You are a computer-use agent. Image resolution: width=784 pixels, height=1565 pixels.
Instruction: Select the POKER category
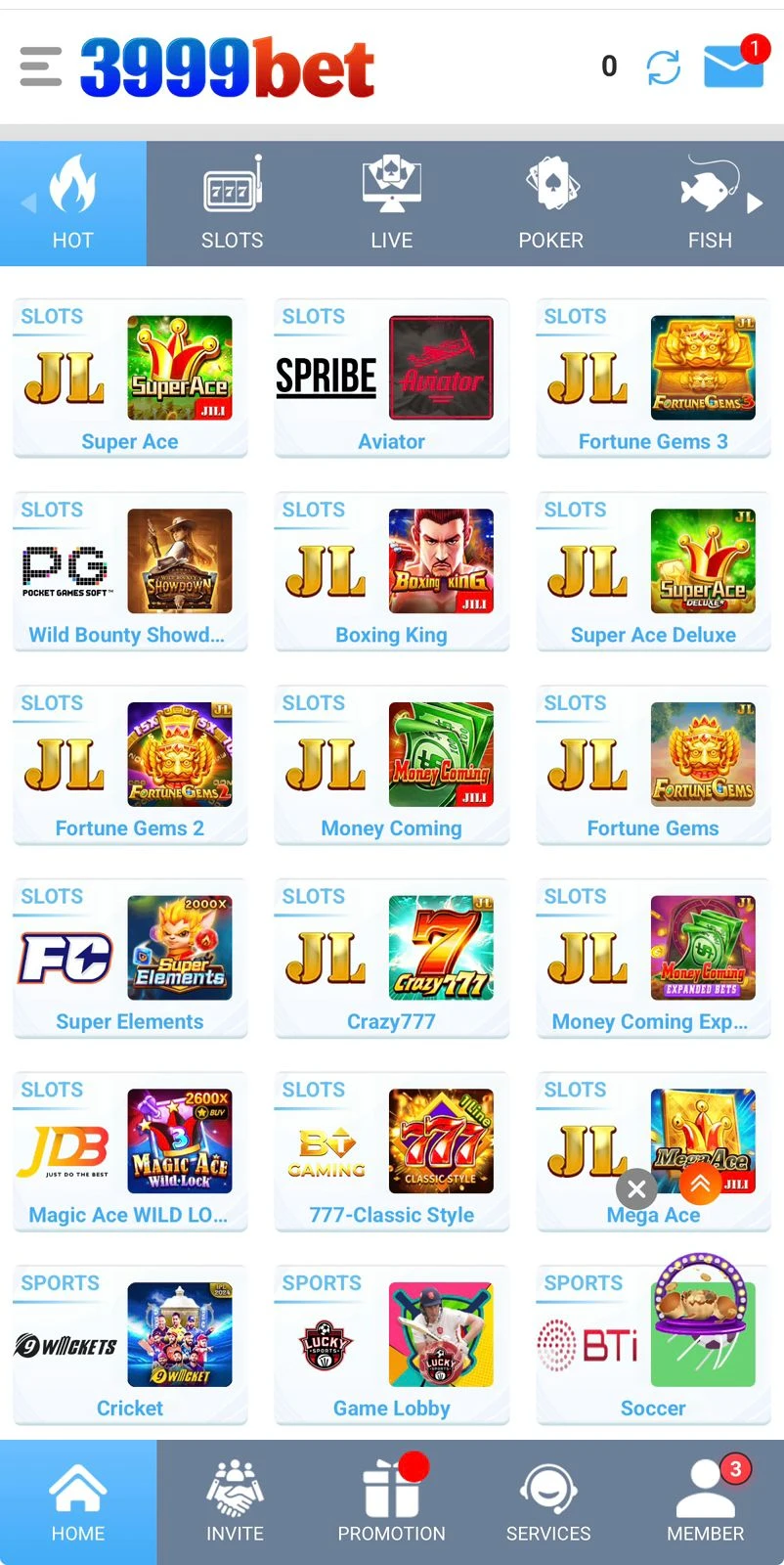(550, 204)
